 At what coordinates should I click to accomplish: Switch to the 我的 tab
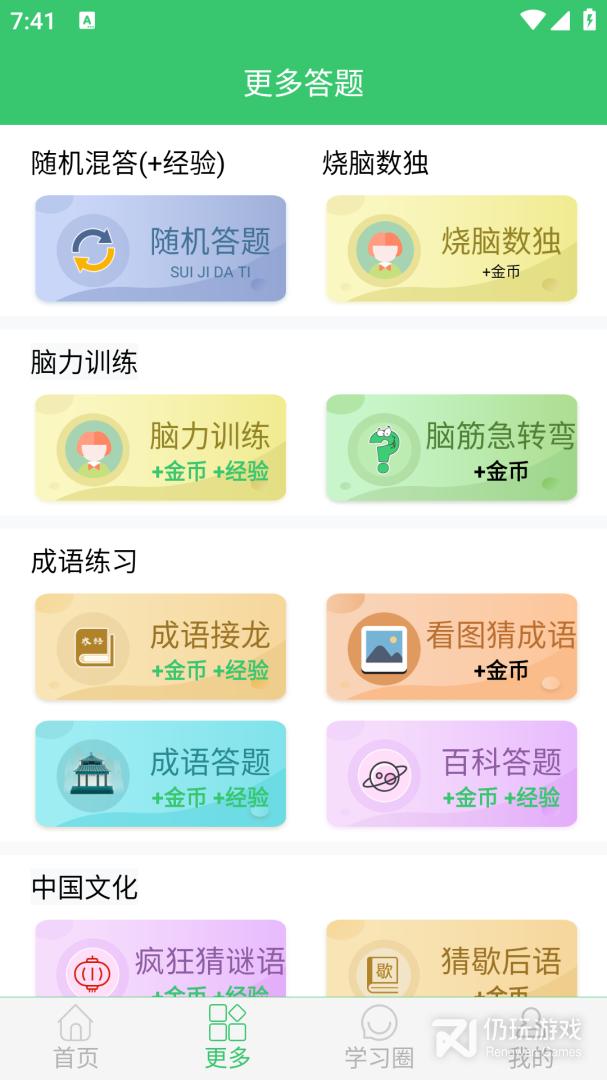coord(531,1038)
